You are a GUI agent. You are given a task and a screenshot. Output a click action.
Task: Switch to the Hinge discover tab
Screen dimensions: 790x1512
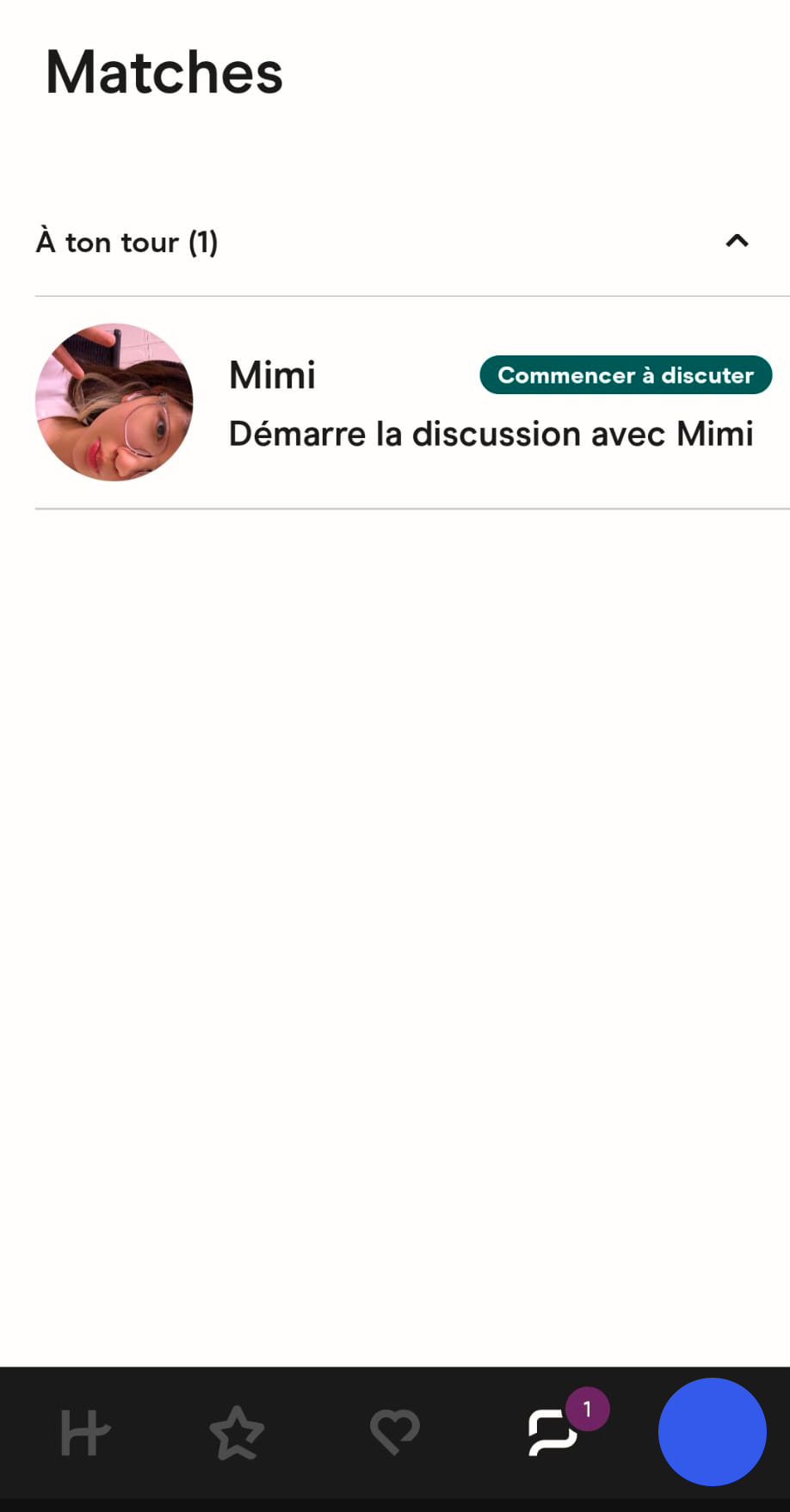pos(85,1433)
